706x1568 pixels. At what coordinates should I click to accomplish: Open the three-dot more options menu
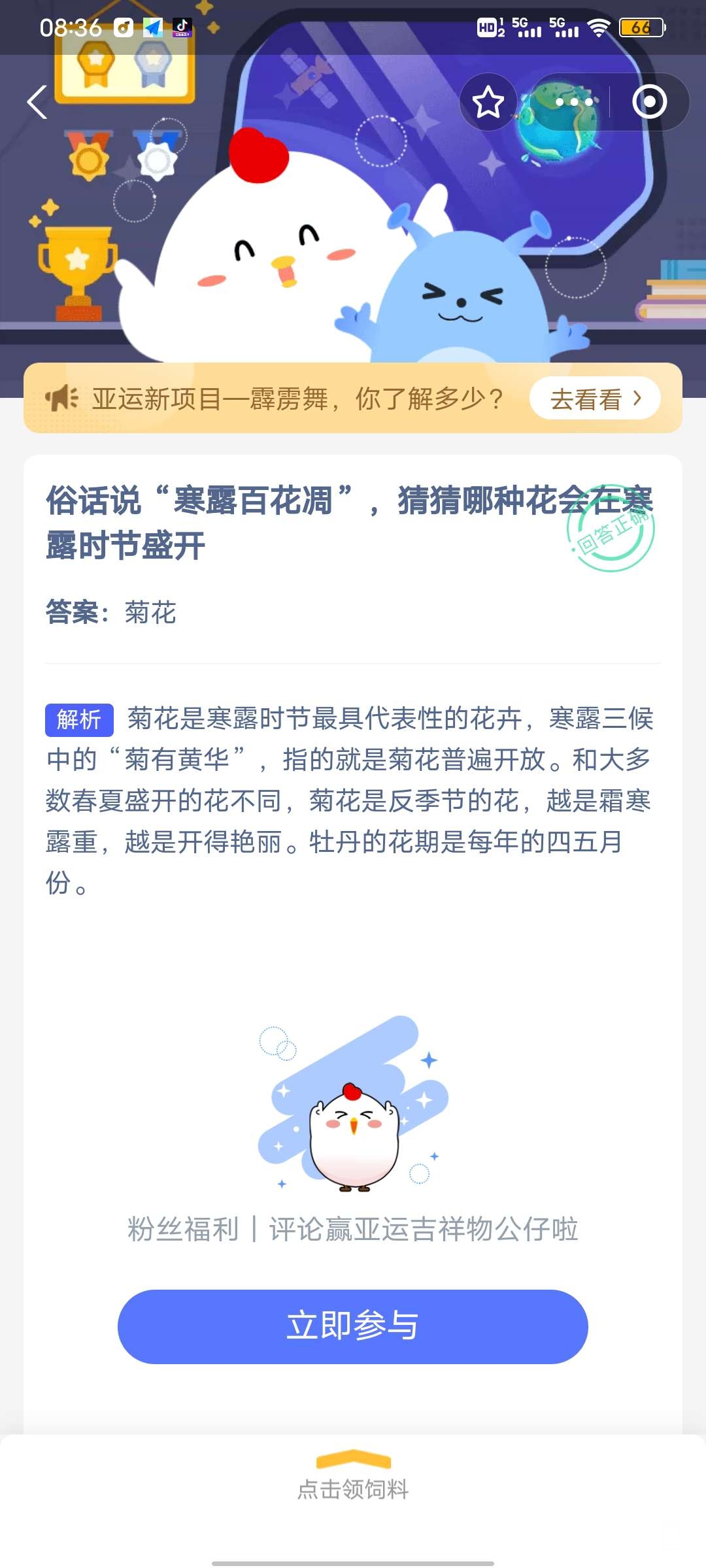tap(573, 102)
